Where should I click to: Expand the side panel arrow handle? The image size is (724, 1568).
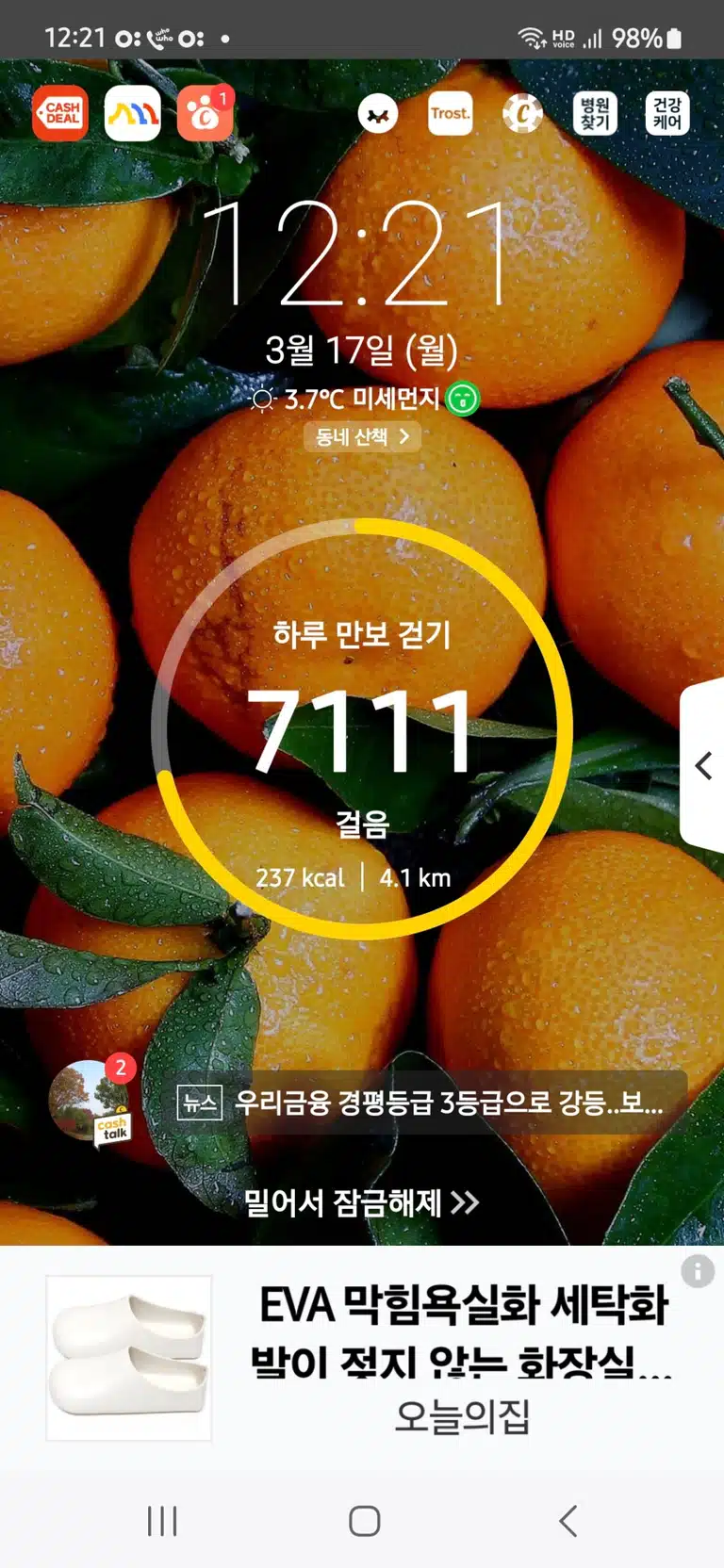click(702, 765)
